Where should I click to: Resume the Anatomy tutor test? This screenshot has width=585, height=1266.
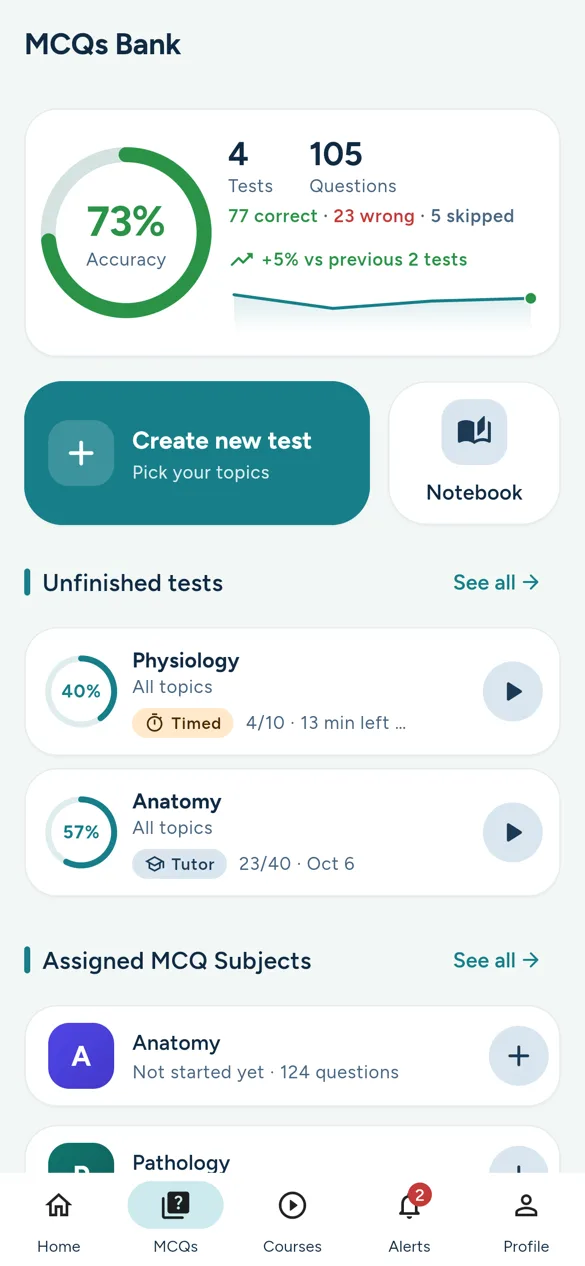click(513, 832)
